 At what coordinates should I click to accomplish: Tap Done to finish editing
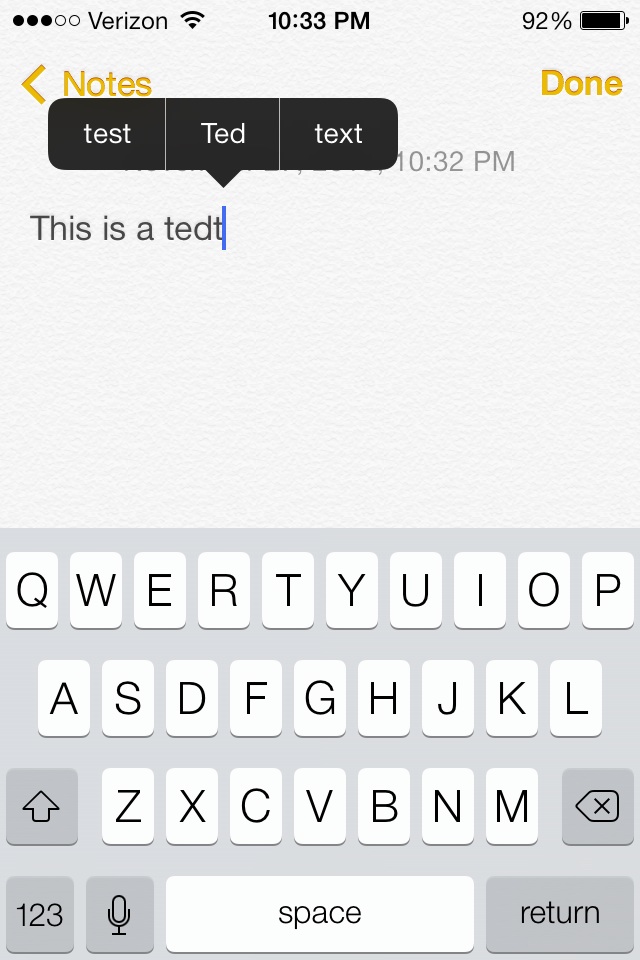click(581, 83)
